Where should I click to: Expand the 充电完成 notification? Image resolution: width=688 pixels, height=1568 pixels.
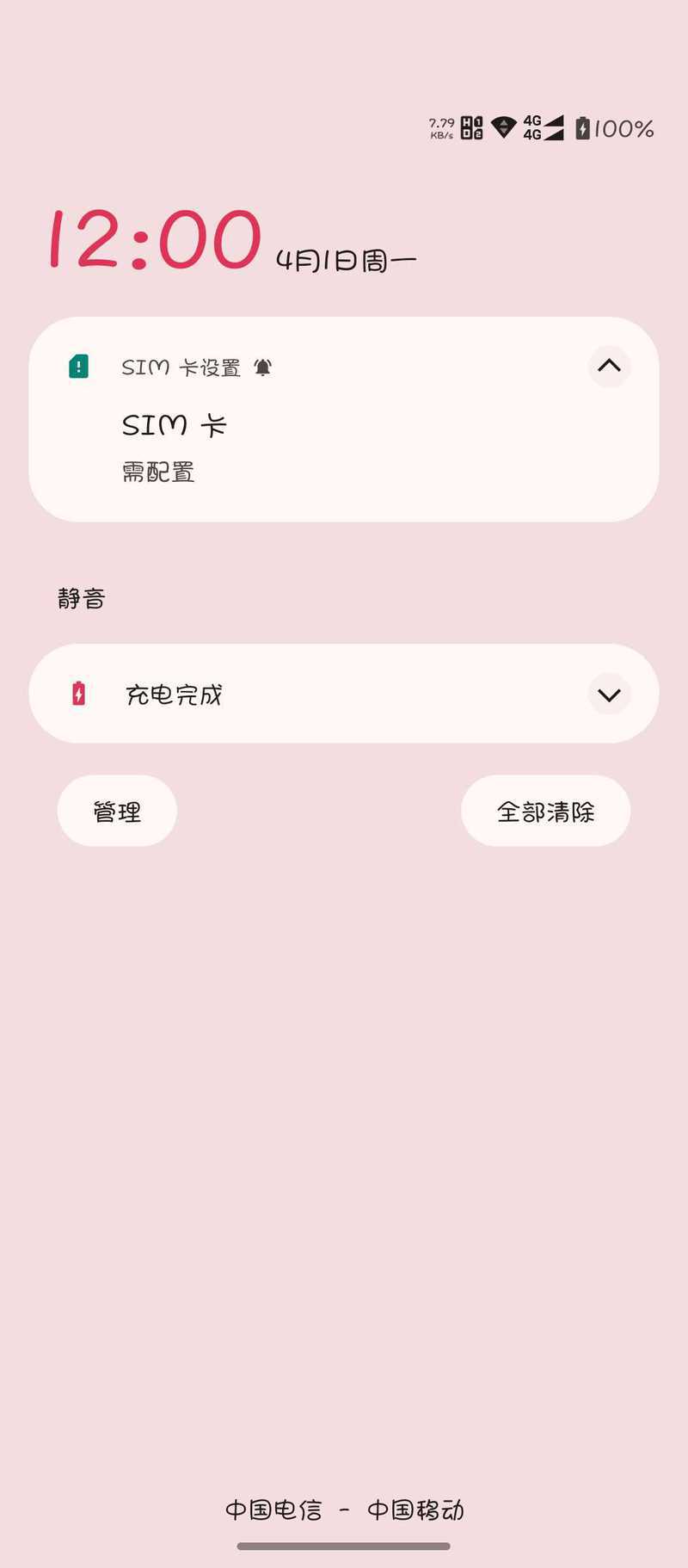pos(609,694)
